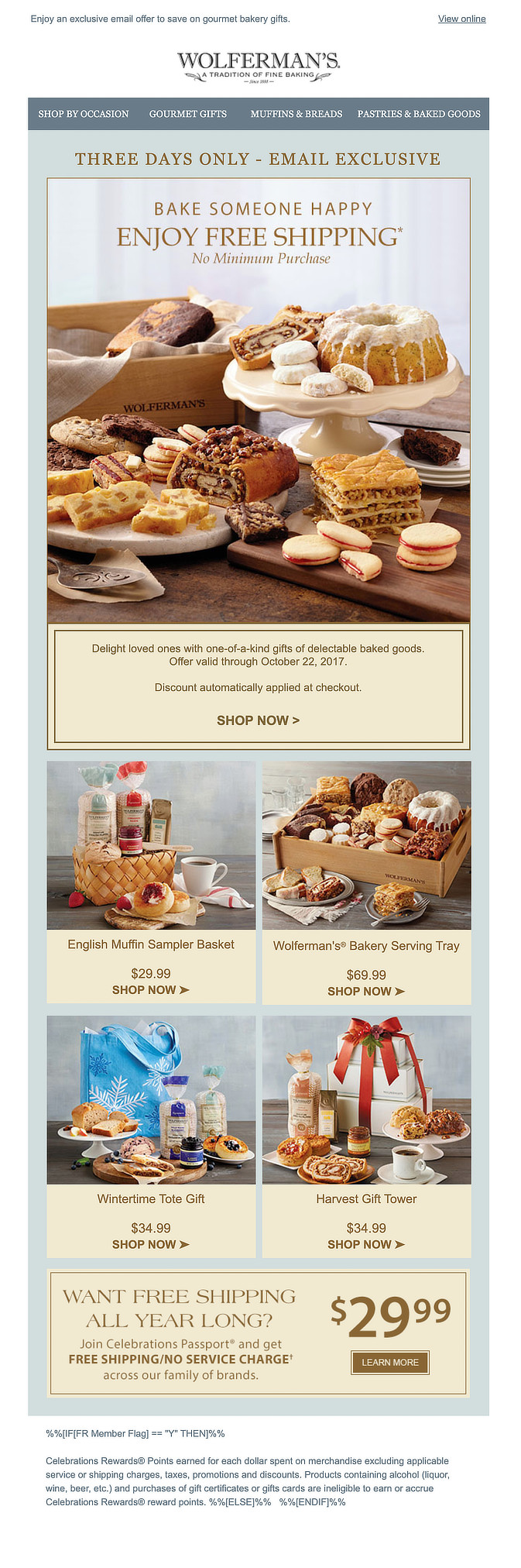Open Pastries & Baked Goods category
This screenshot has width=521, height=1568.
pyautogui.click(x=419, y=114)
